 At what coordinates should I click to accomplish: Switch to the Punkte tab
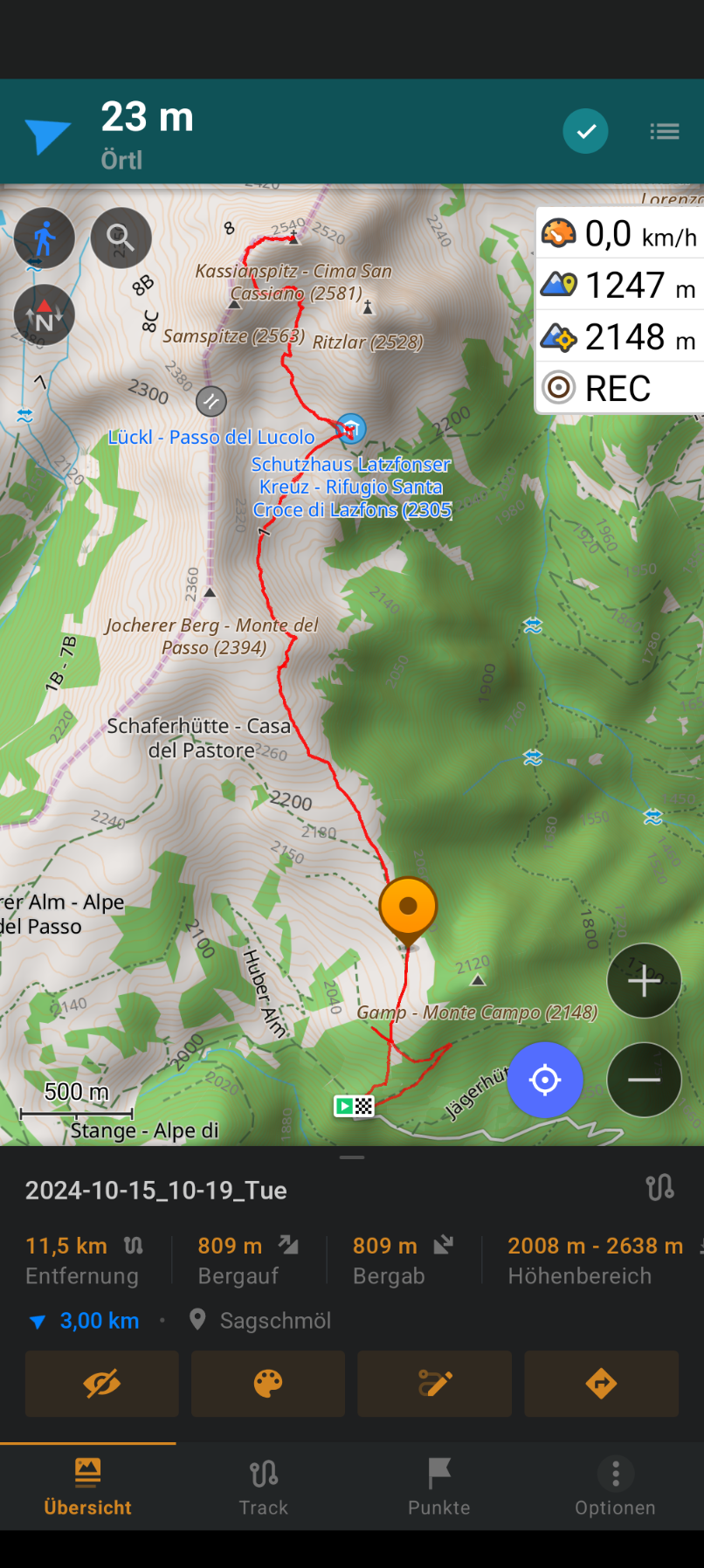439,1487
